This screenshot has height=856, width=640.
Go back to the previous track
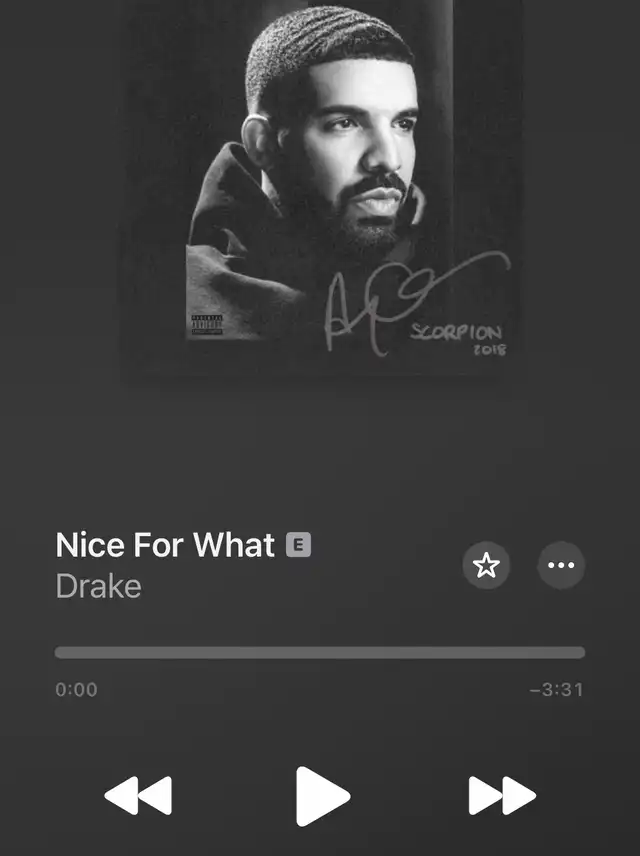(x=138, y=796)
